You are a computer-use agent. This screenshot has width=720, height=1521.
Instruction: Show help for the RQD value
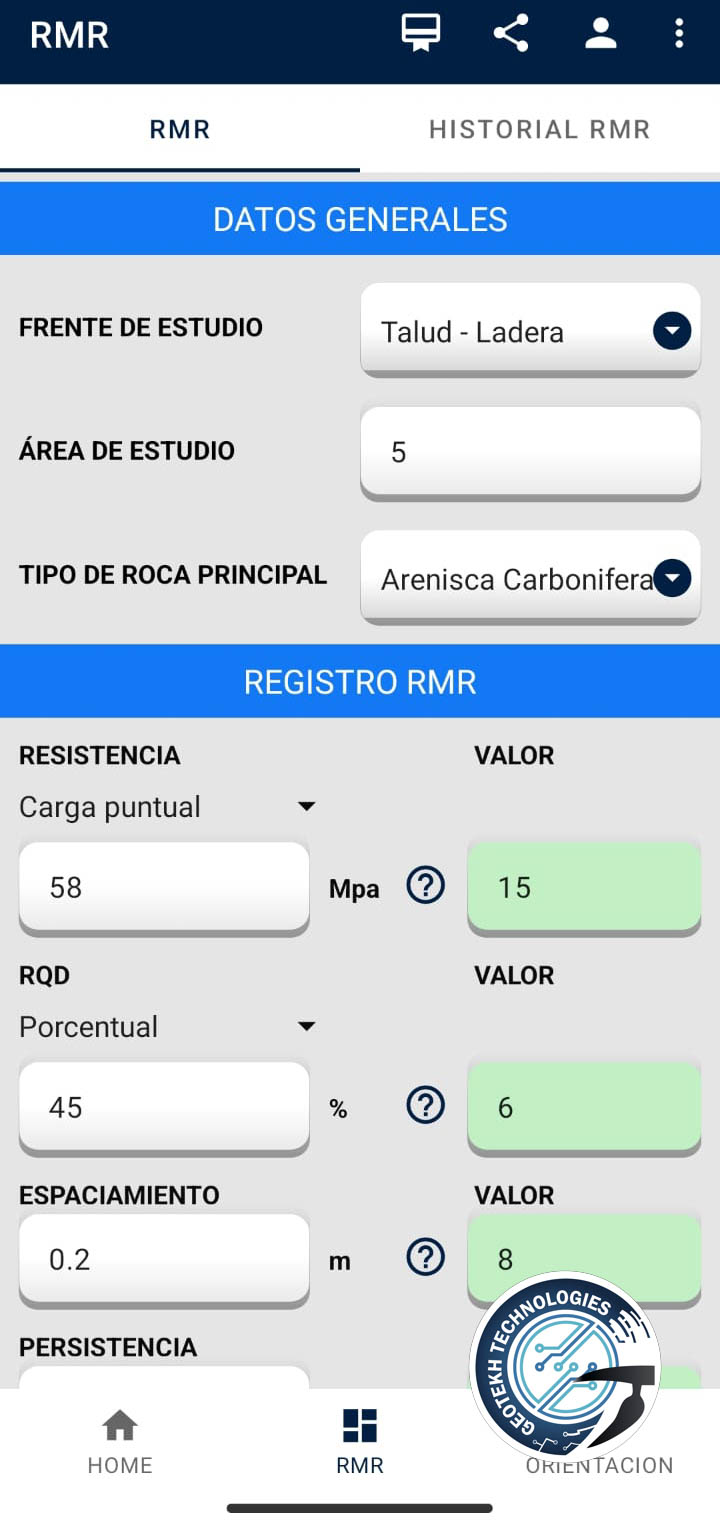coord(425,1105)
